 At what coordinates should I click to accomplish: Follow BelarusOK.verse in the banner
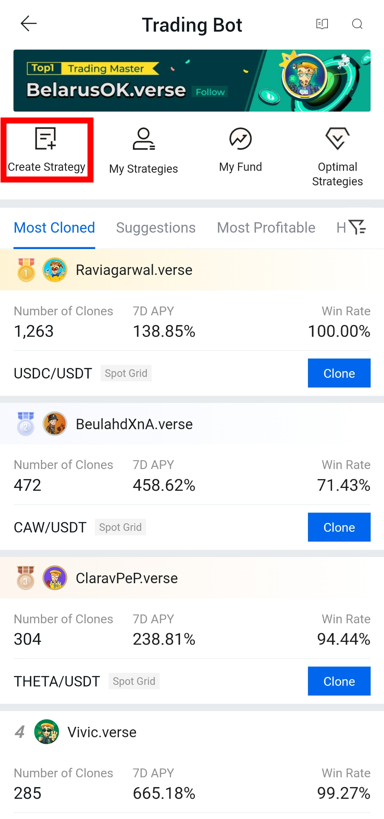point(210,92)
